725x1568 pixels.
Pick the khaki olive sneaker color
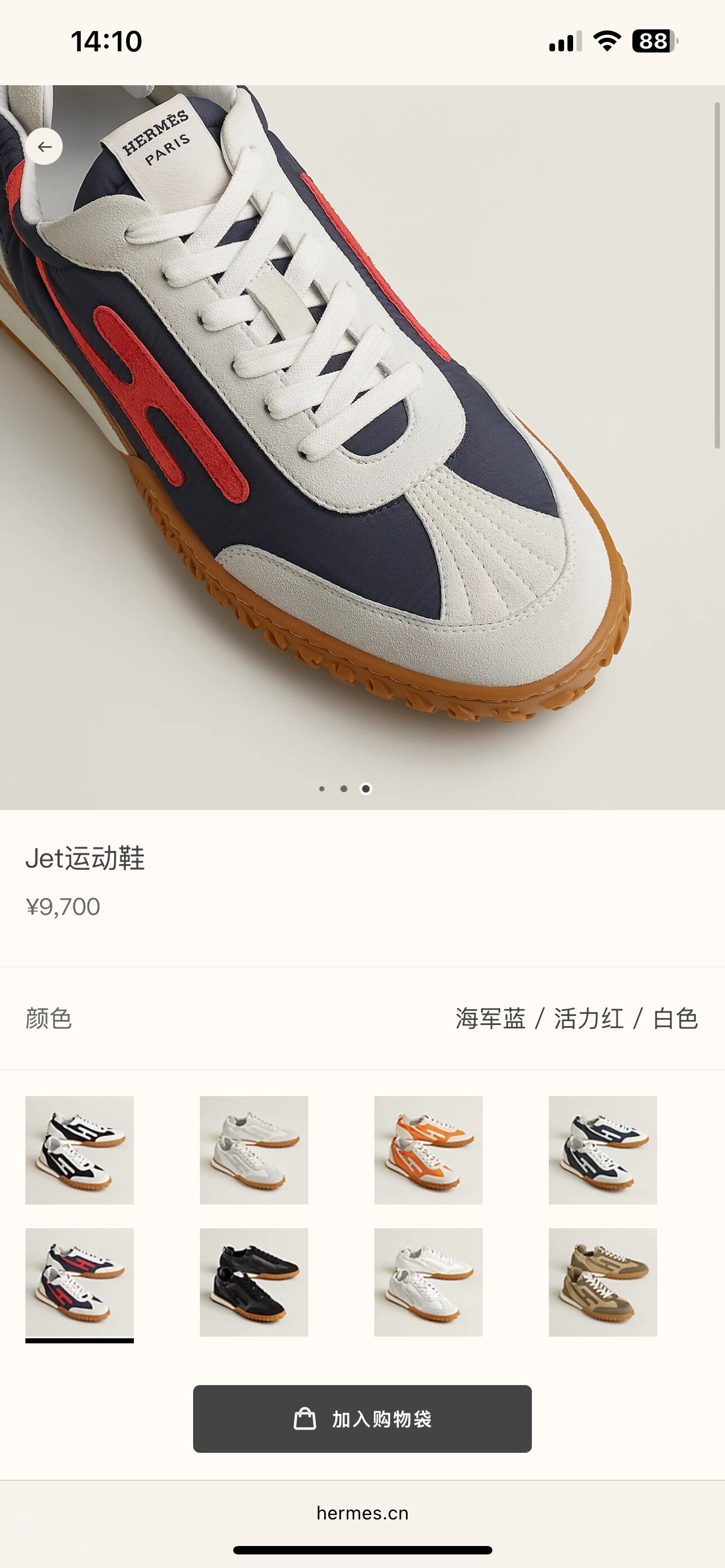(x=602, y=1282)
